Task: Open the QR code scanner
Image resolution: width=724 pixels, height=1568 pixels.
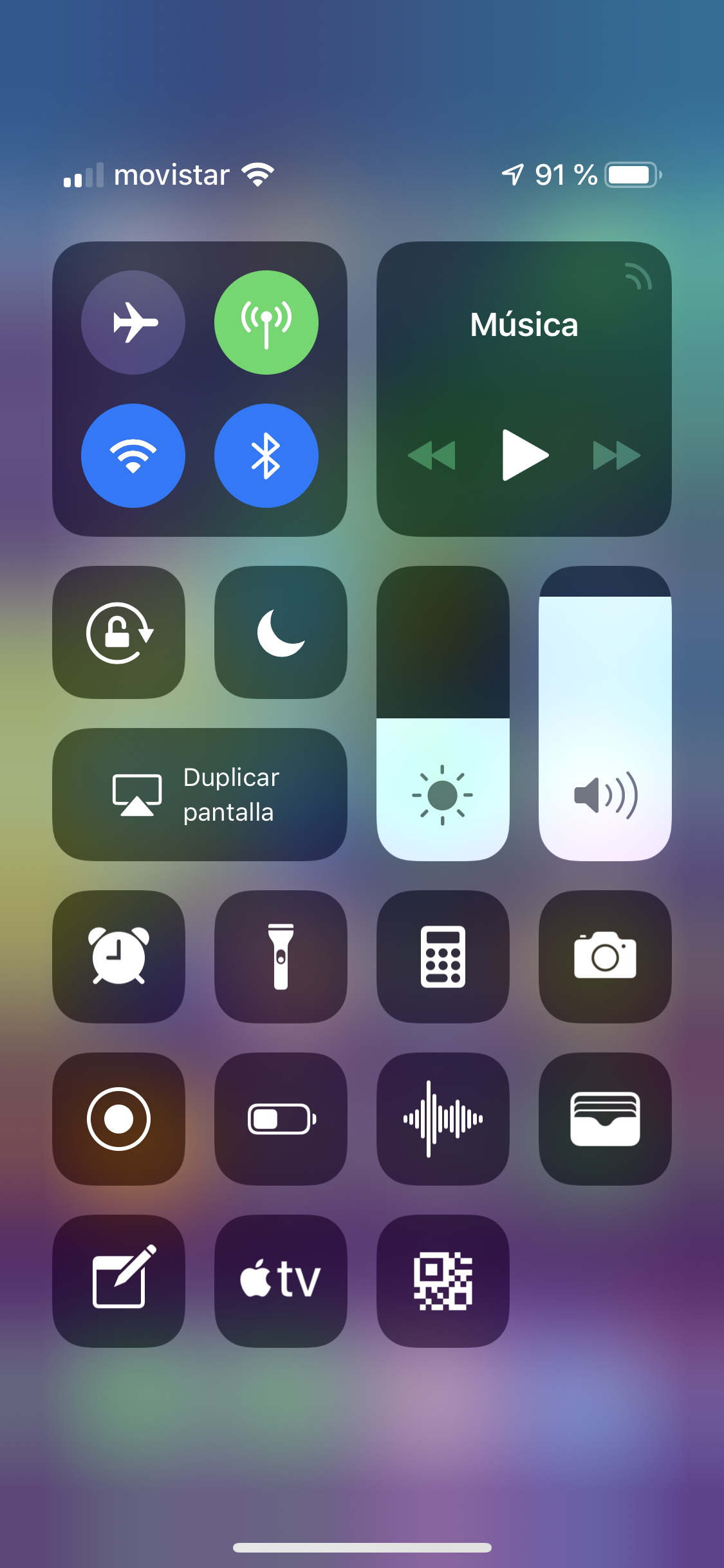Action: 443,1282
